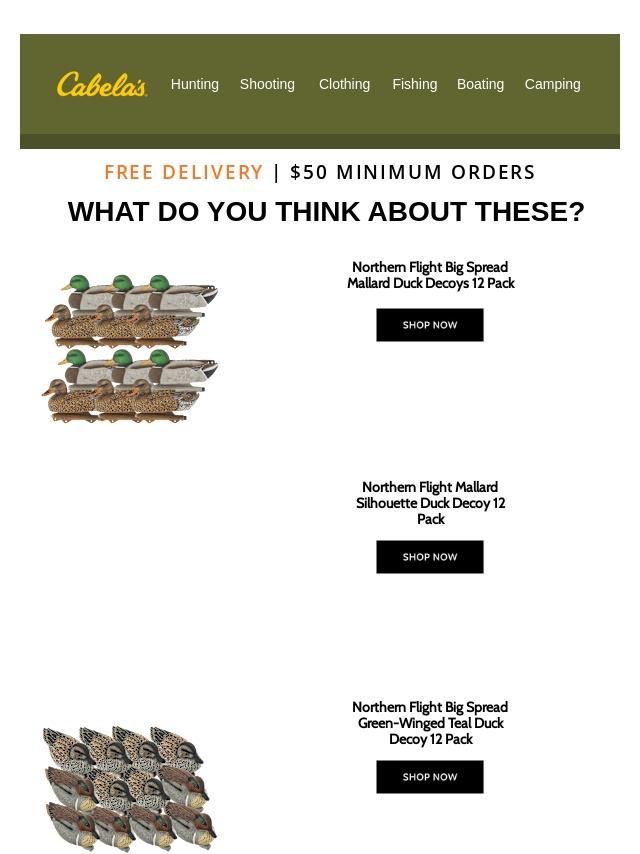
Task: Open the Hunting category link
Action: (194, 84)
